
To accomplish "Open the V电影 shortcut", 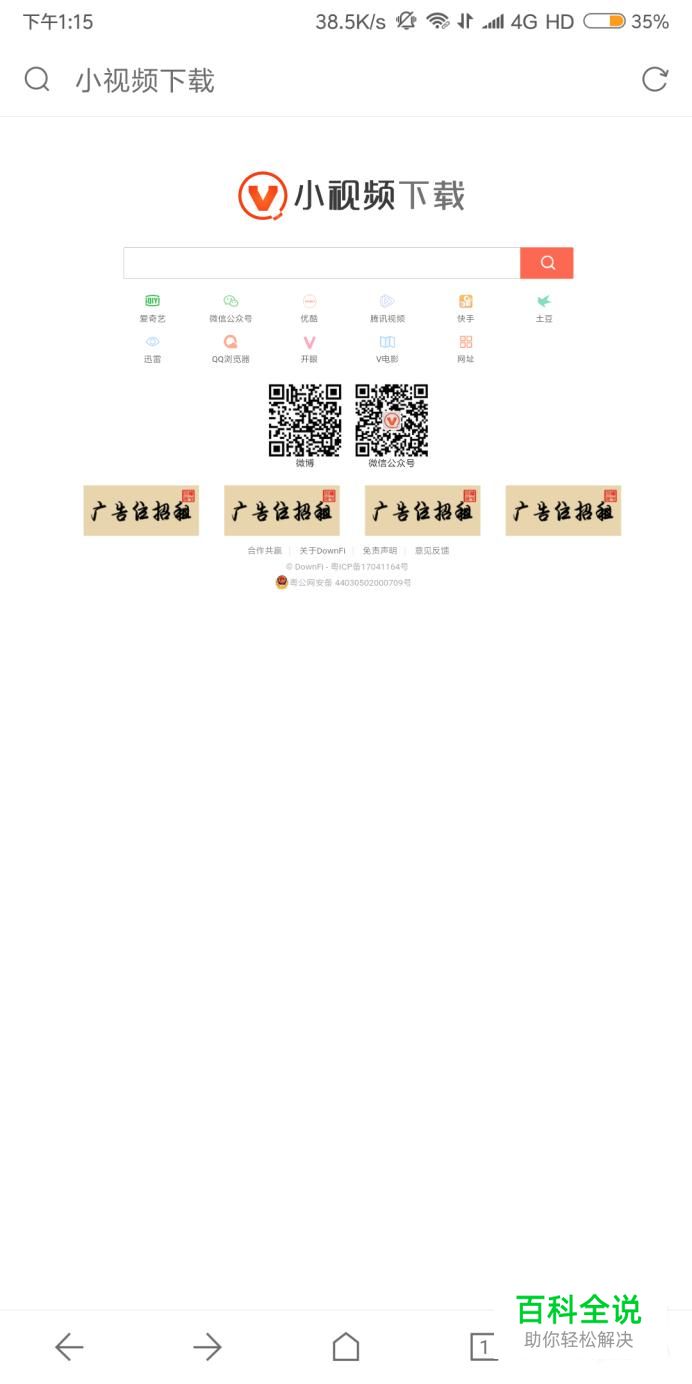I will point(387,349).
